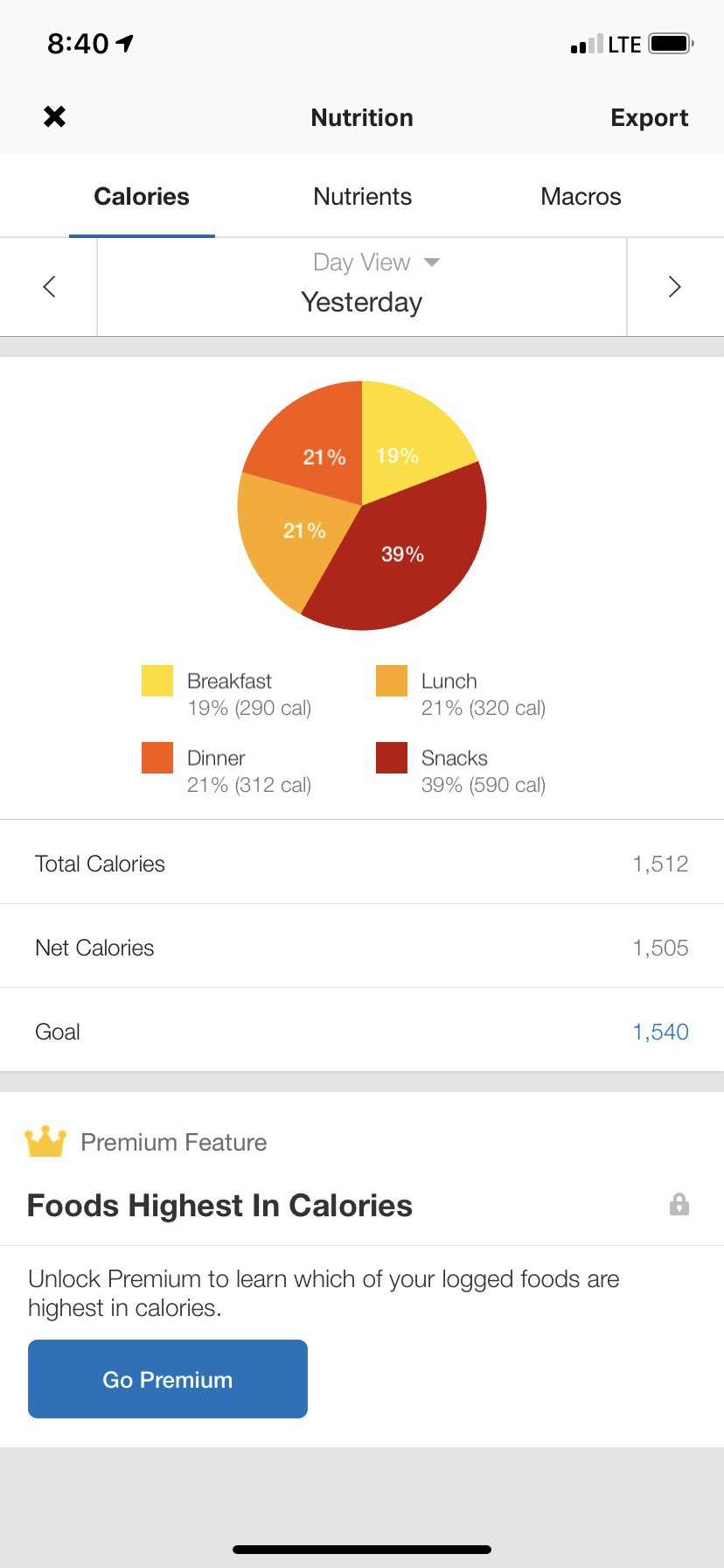Image resolution: width=724 pixels, height=1568 pixels.
Task: Open the Day View dropdown
Action: (376, 262)
